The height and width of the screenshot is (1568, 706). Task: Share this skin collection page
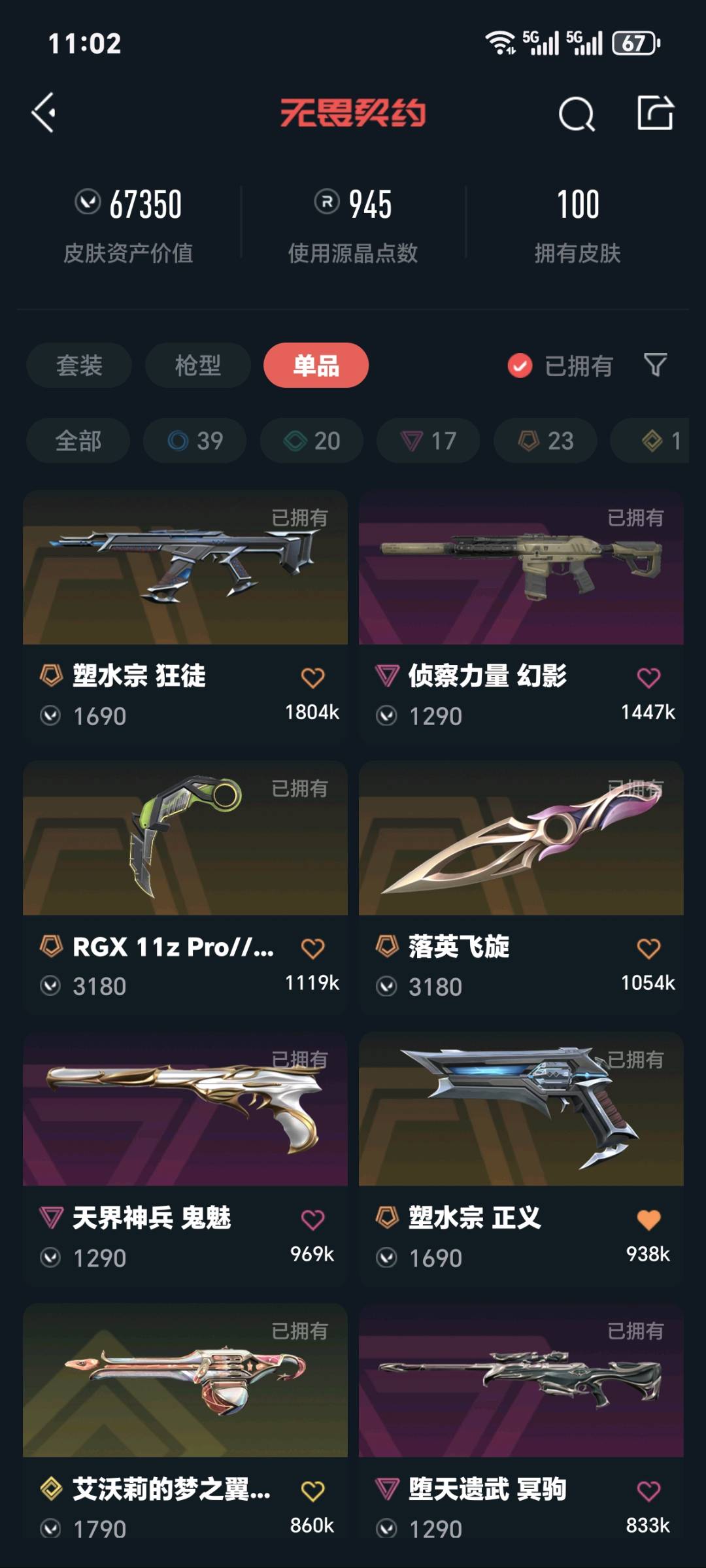pyautogui.click(x=656, y=112)
